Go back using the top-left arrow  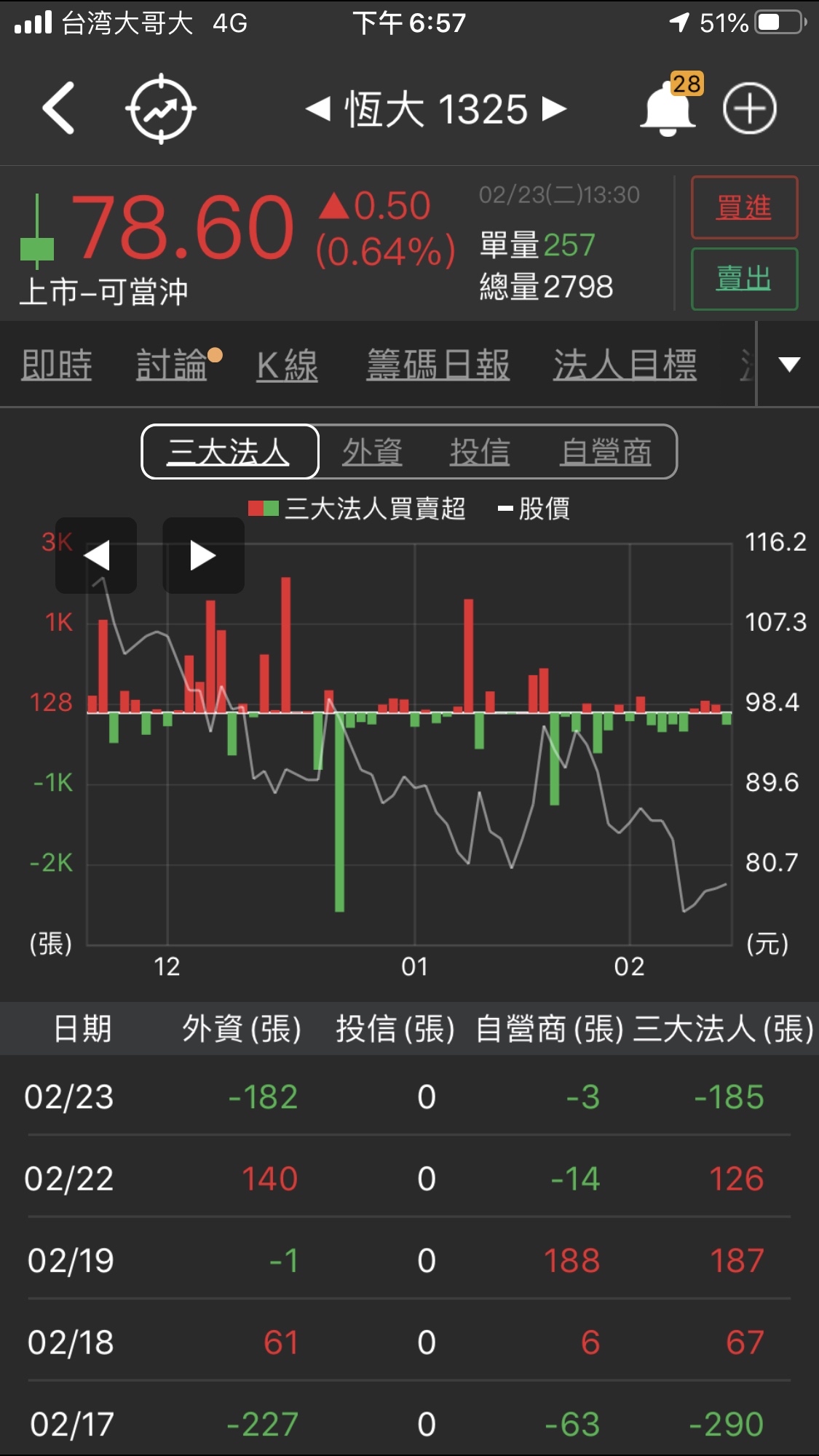[60, 108]
